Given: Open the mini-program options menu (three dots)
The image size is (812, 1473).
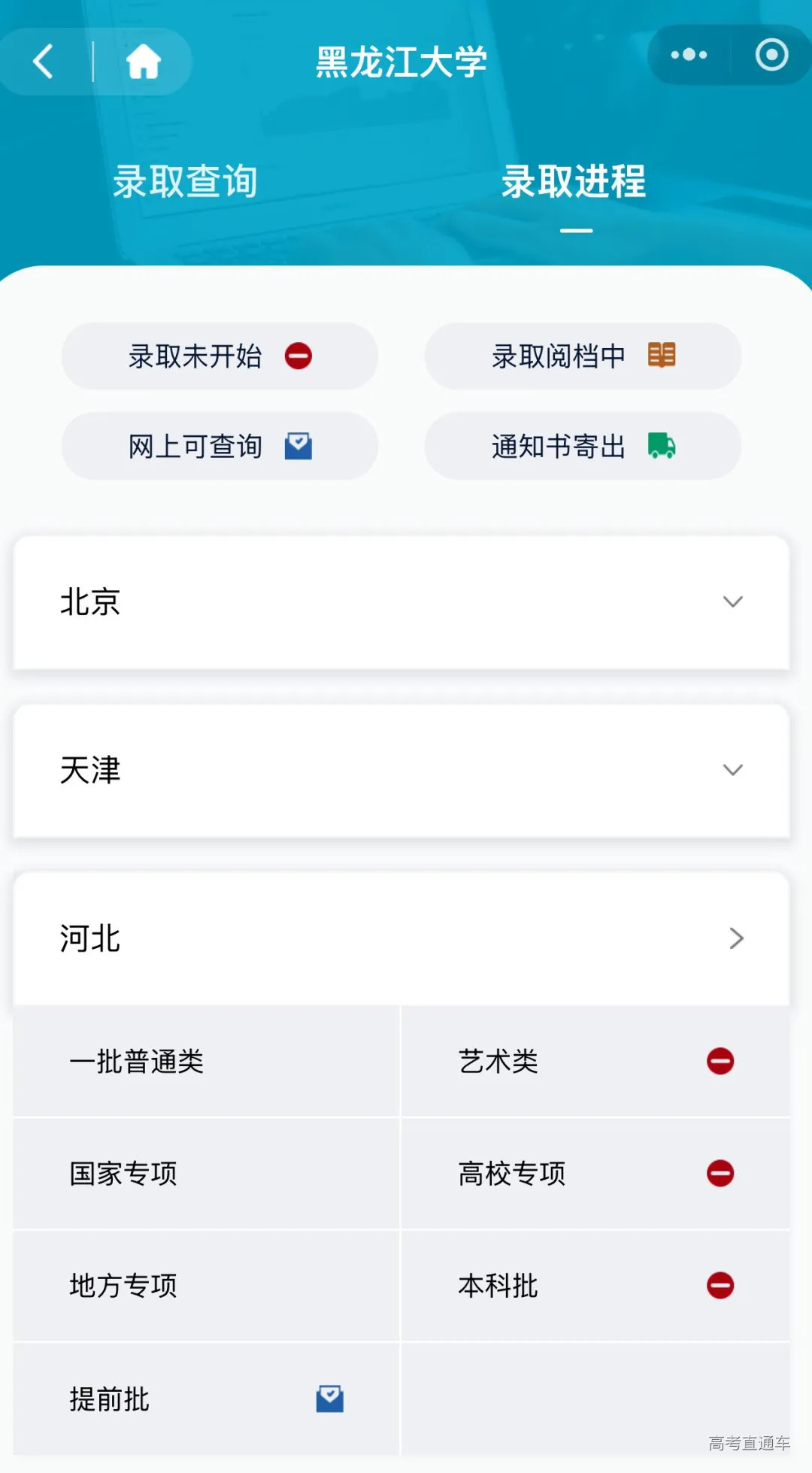Looking at the screenshot, I should (688, 55).
